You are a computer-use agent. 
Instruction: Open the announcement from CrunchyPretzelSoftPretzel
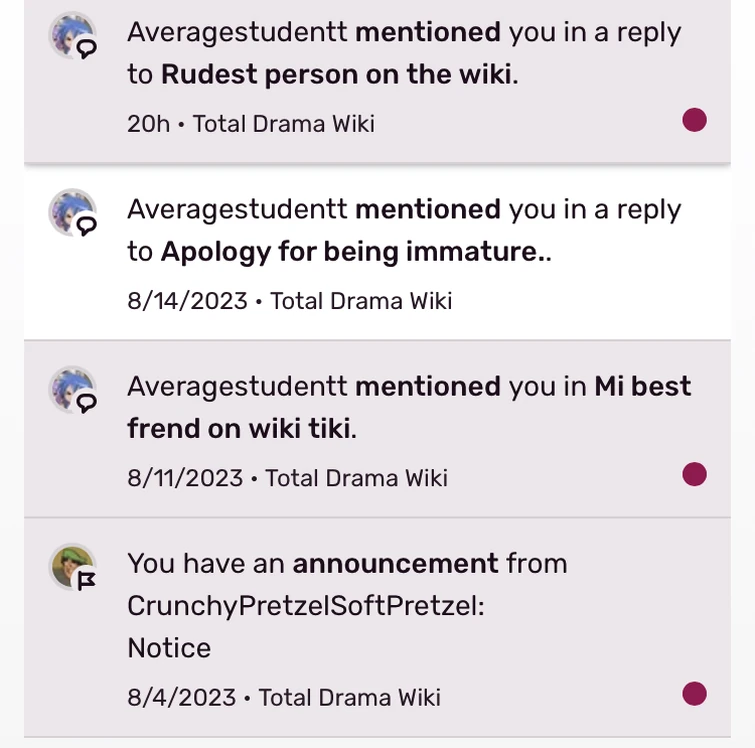point(347,605)
